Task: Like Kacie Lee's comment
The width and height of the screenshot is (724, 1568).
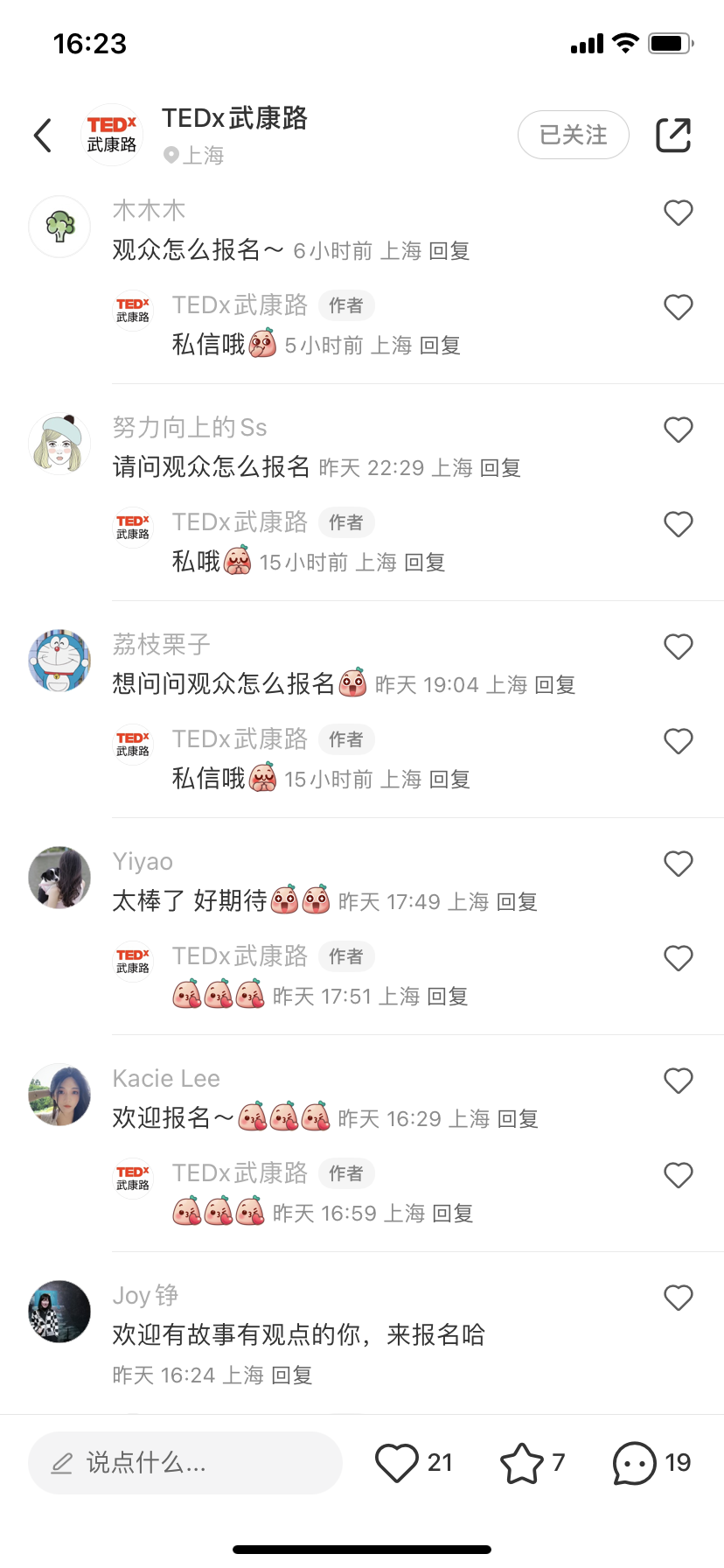Action: point(679,1081)
